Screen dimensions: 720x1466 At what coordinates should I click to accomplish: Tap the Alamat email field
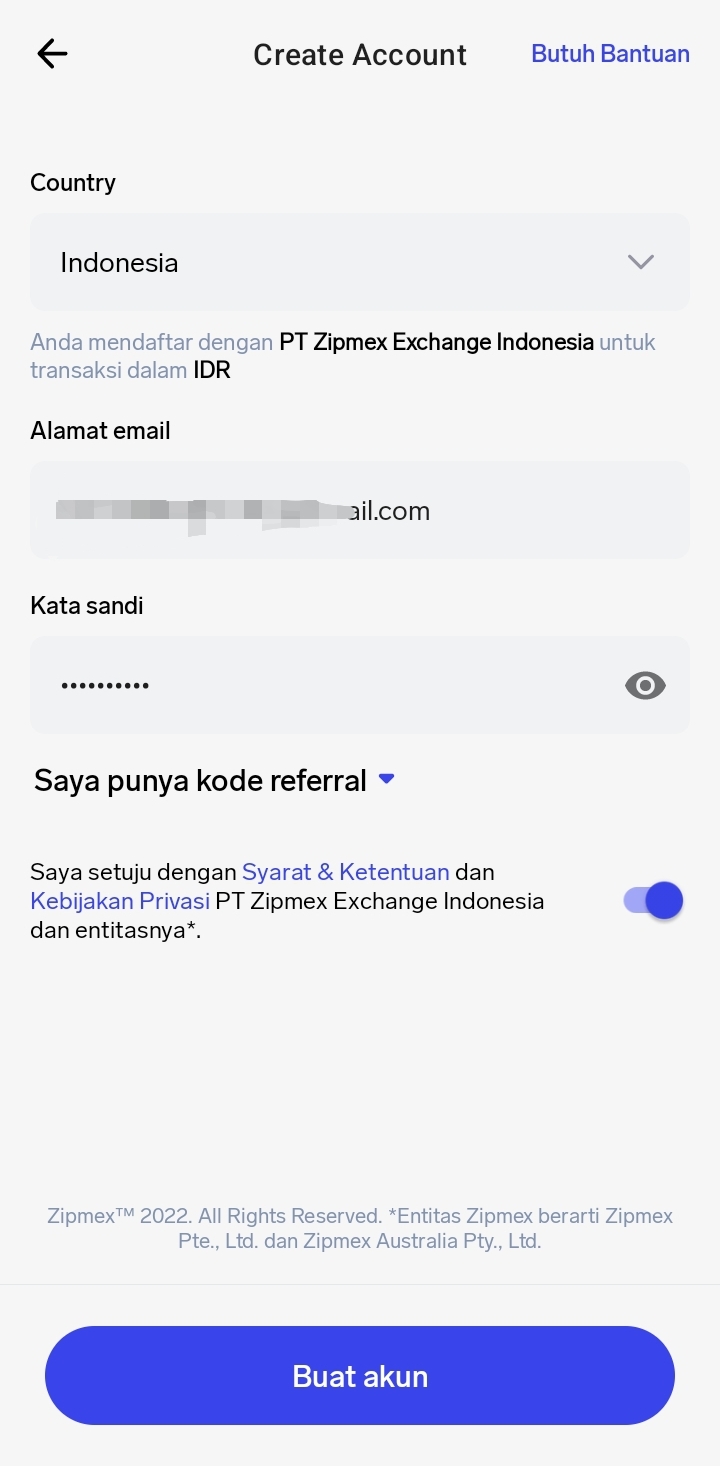360,511
